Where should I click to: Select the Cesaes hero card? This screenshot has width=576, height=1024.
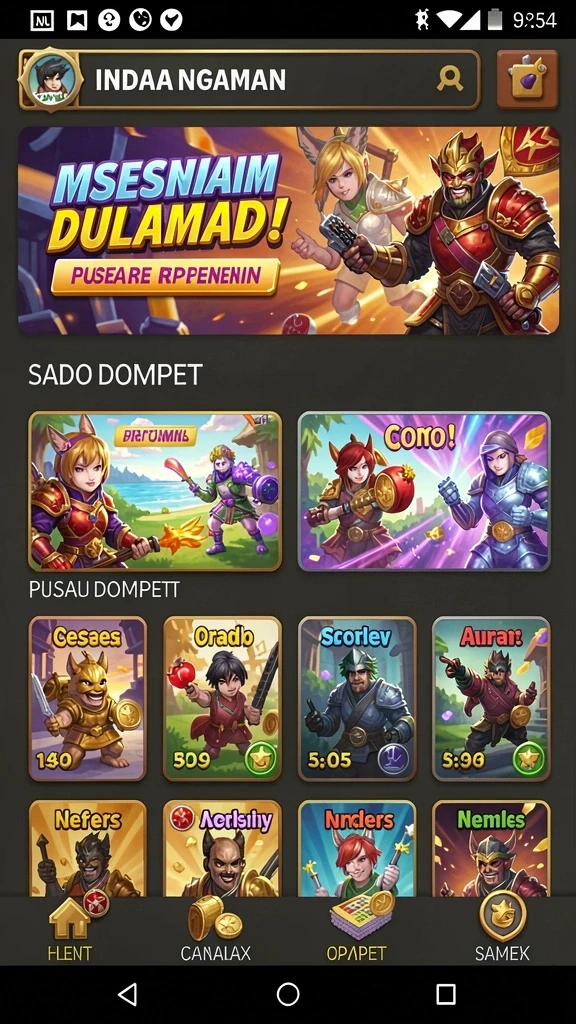click(88, 698)
